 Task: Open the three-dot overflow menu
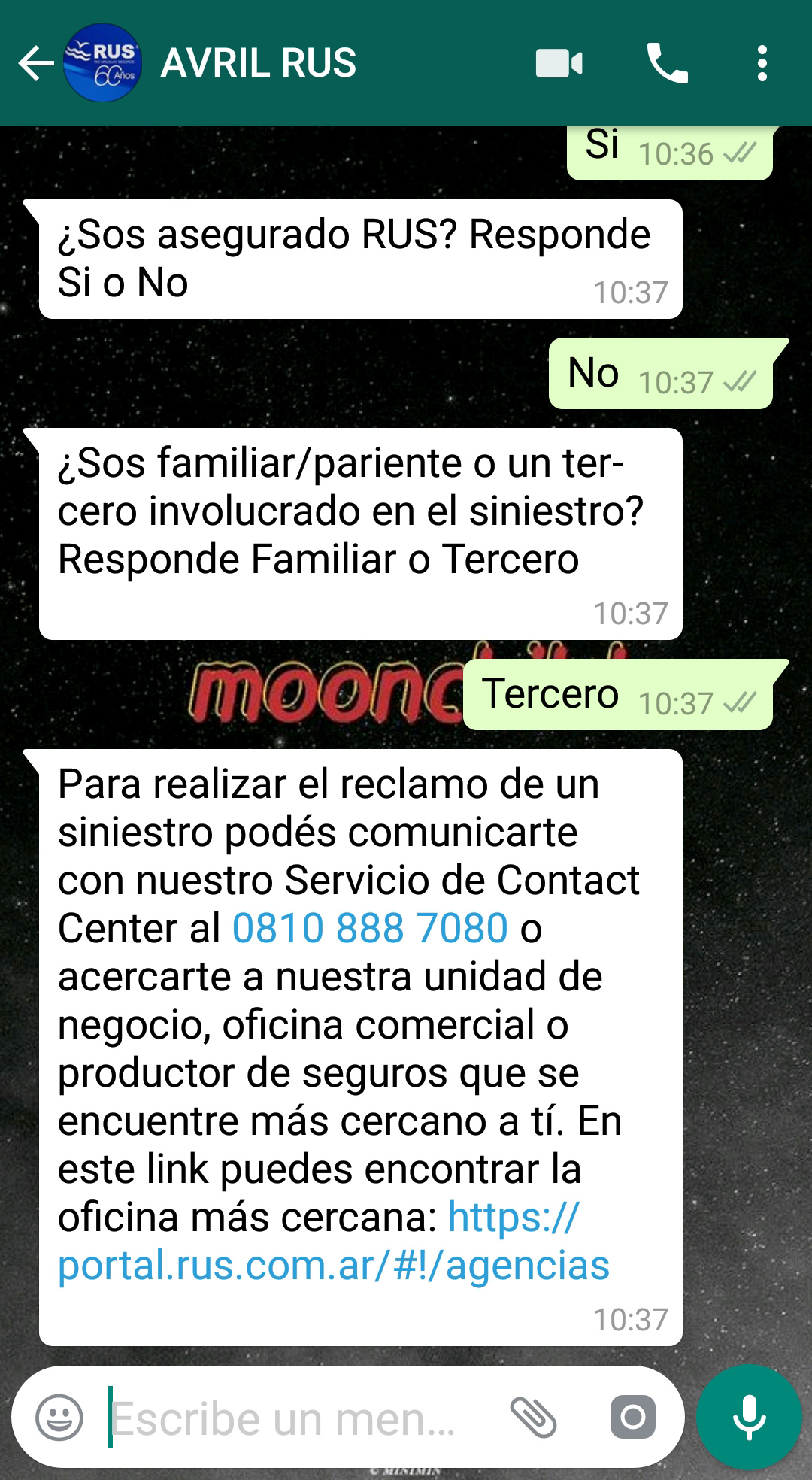coord(762,63)
